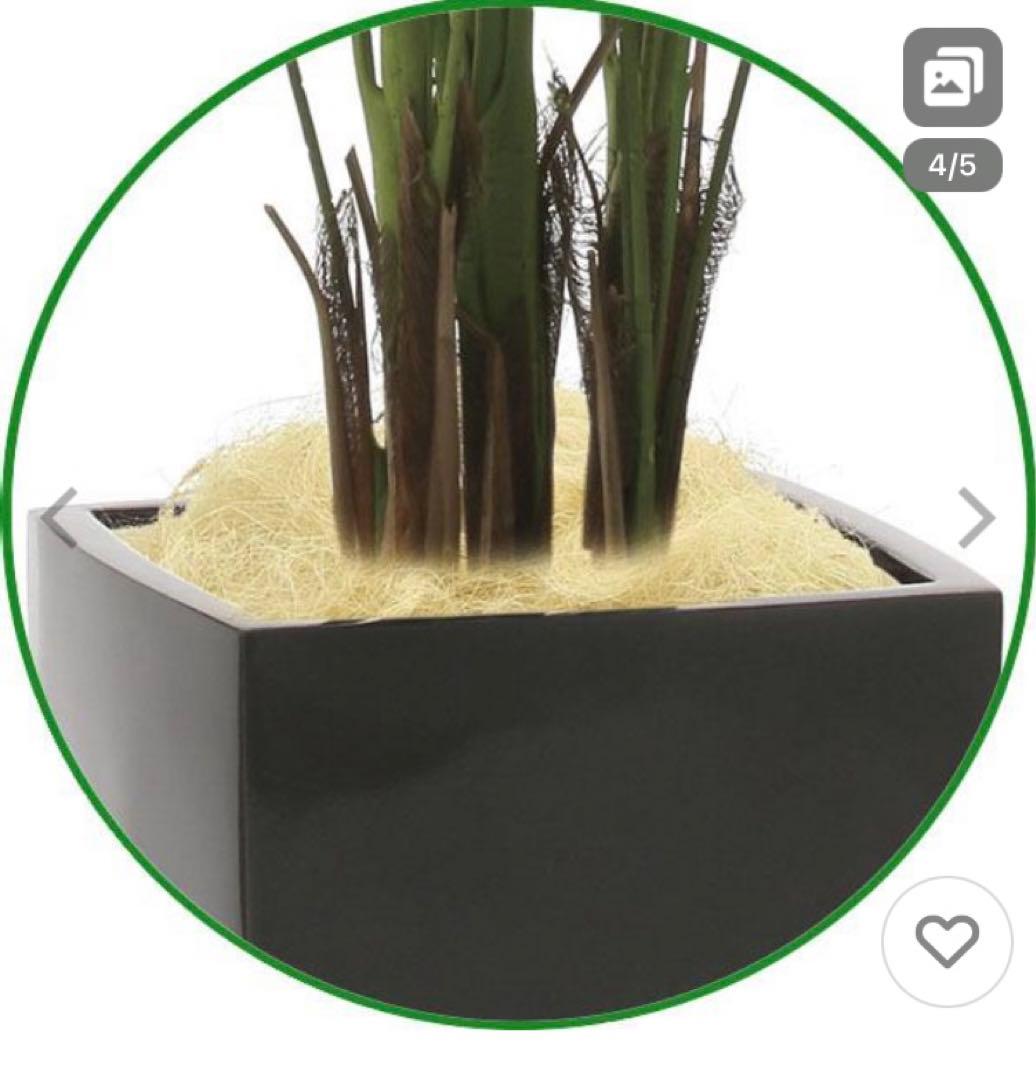Go to the next product image

click(x=976, y=518)
